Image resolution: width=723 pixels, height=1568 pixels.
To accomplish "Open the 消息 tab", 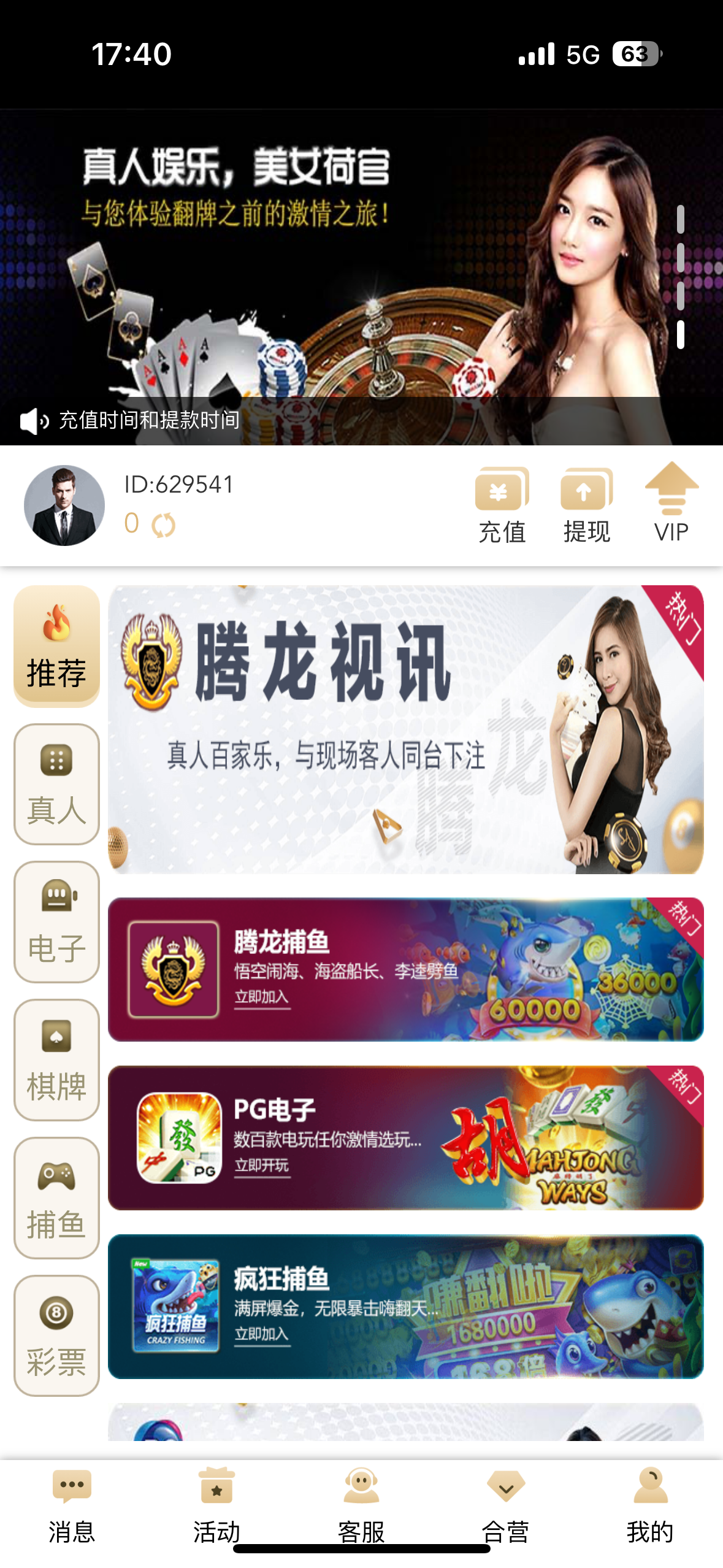I will 72,1505.
